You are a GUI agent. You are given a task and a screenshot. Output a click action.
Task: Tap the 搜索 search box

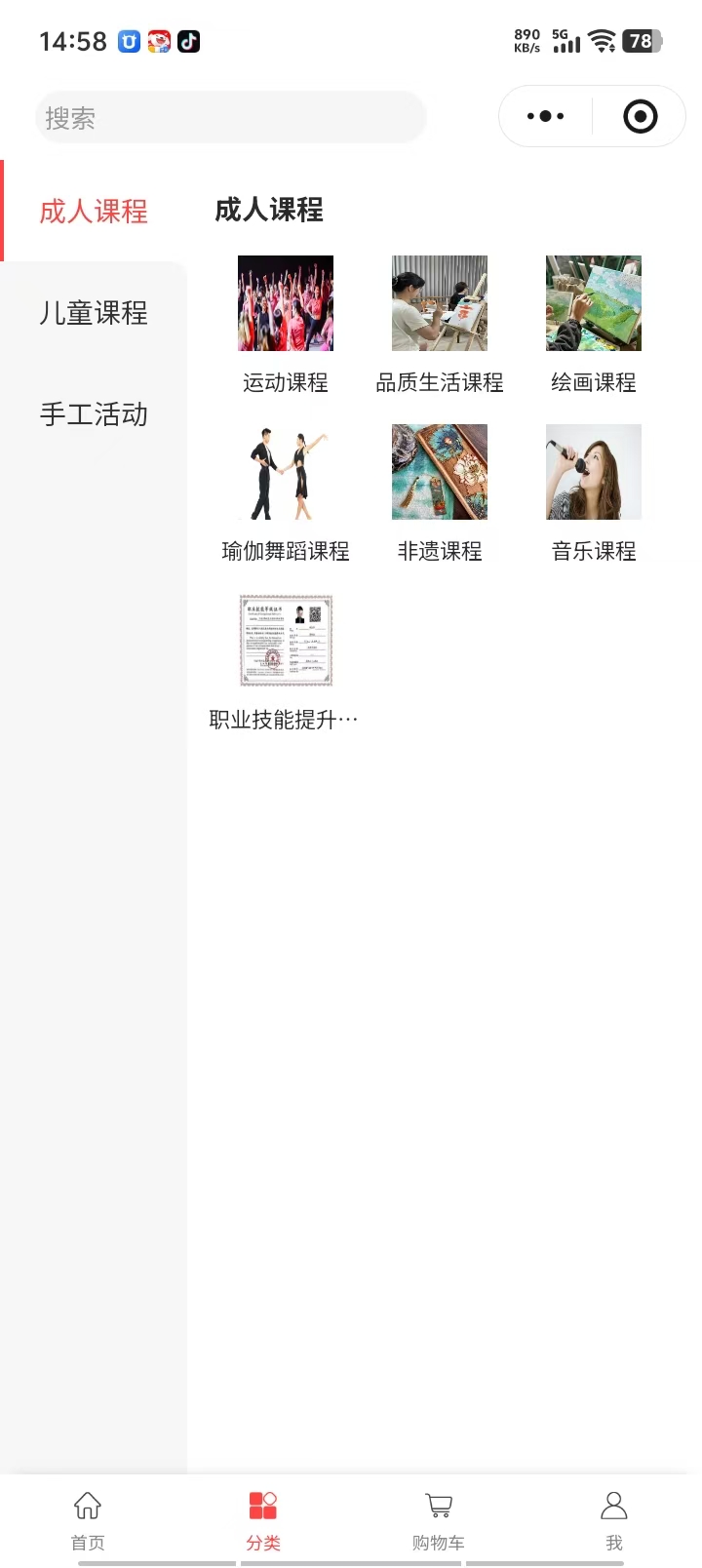tap(231, 118)
